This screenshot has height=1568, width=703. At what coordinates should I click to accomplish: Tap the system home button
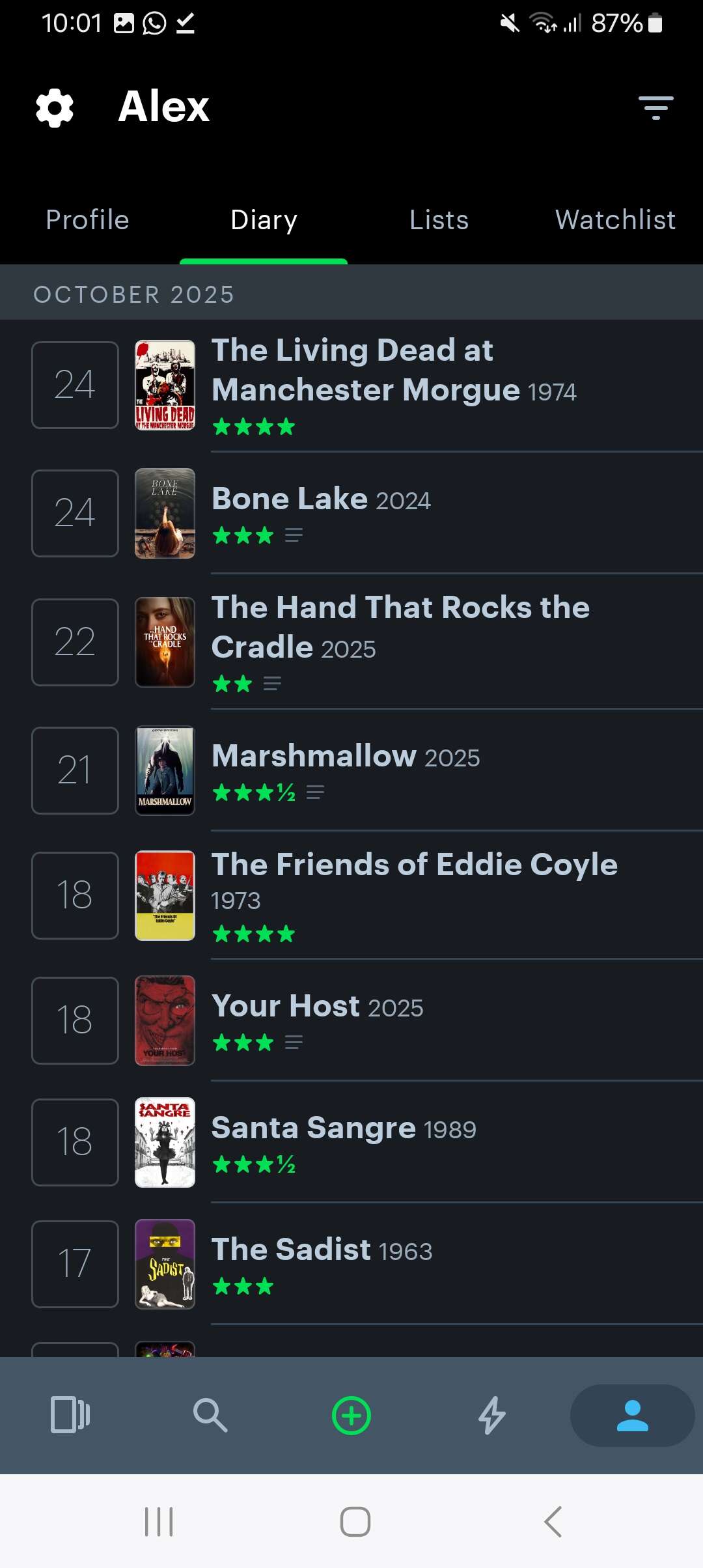click(355, 1522)
